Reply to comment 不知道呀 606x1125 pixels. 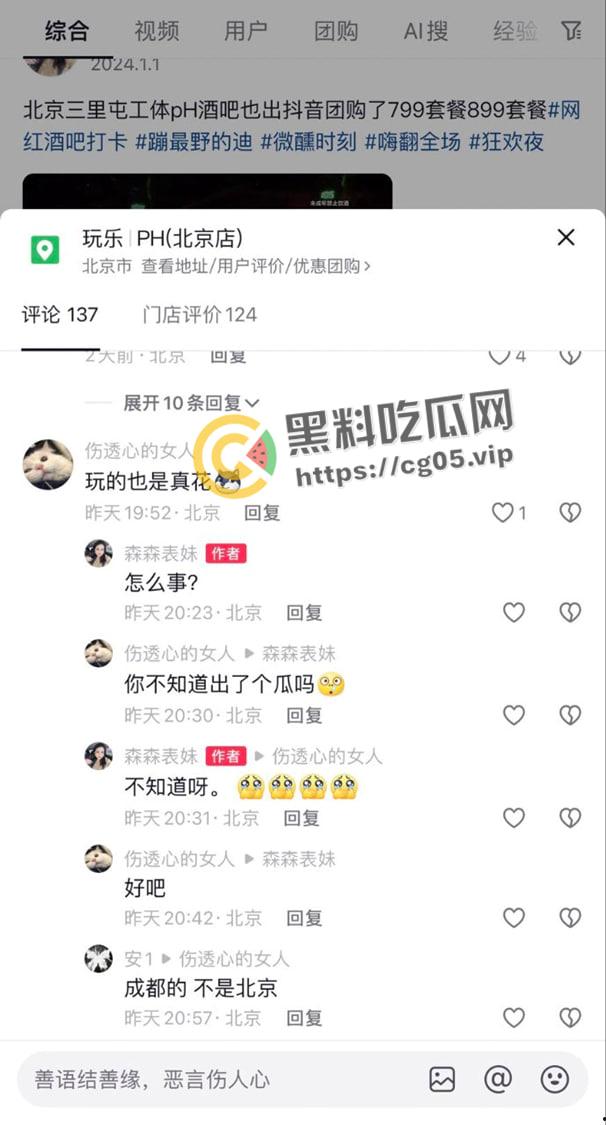tap(301, 818)
